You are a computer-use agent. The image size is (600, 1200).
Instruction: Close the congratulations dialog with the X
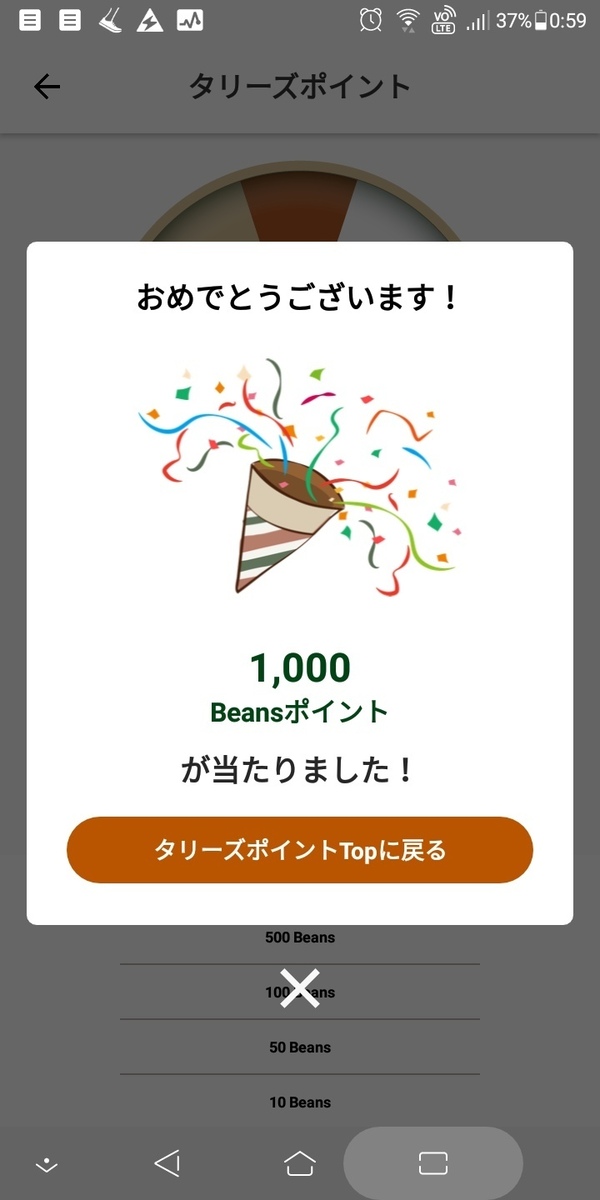300,988
